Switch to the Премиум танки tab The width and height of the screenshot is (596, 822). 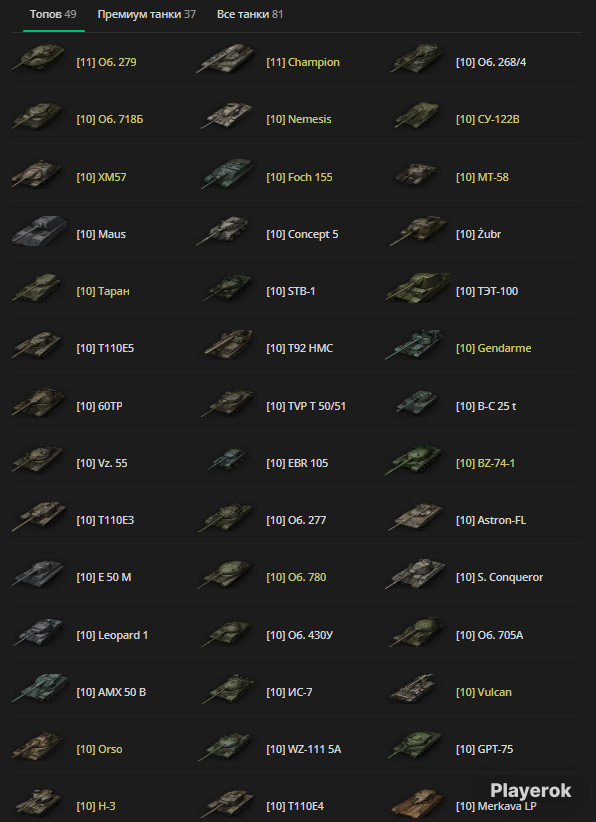(x=146, y=15)
